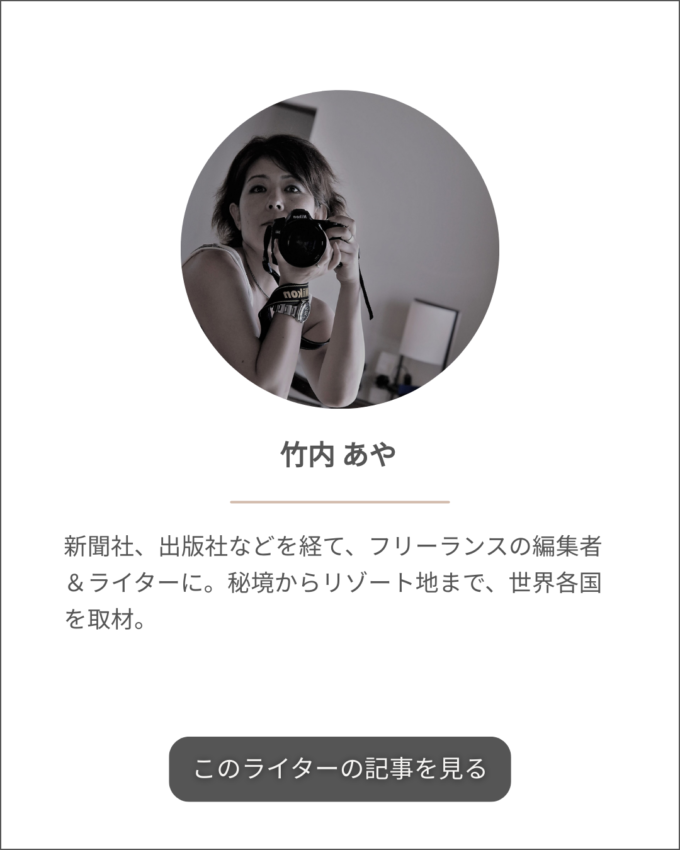
Task: Tap このライターの記事を見る button
Action: click(340, 769)
